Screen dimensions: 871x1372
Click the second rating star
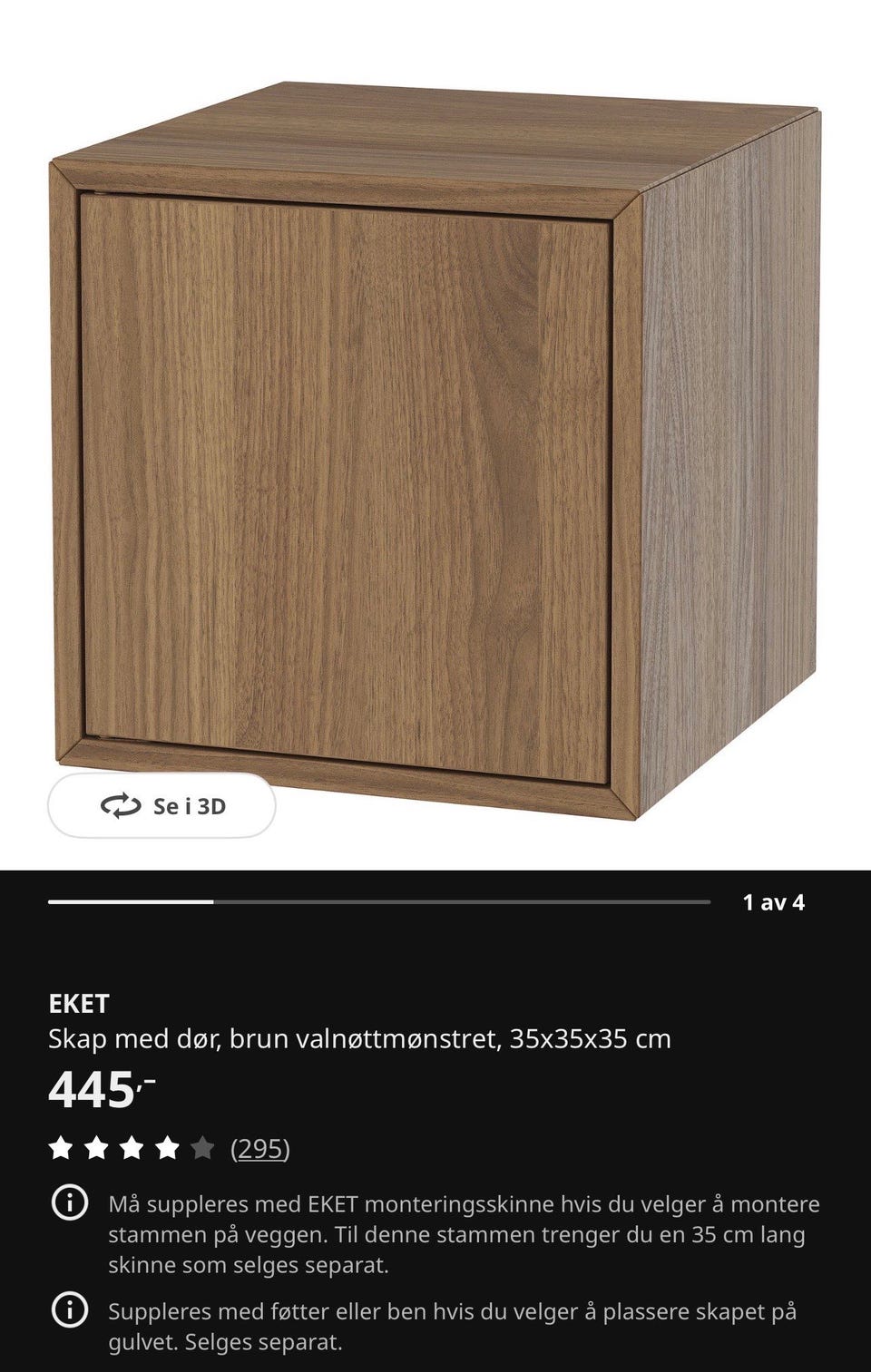coord(96,1149)
